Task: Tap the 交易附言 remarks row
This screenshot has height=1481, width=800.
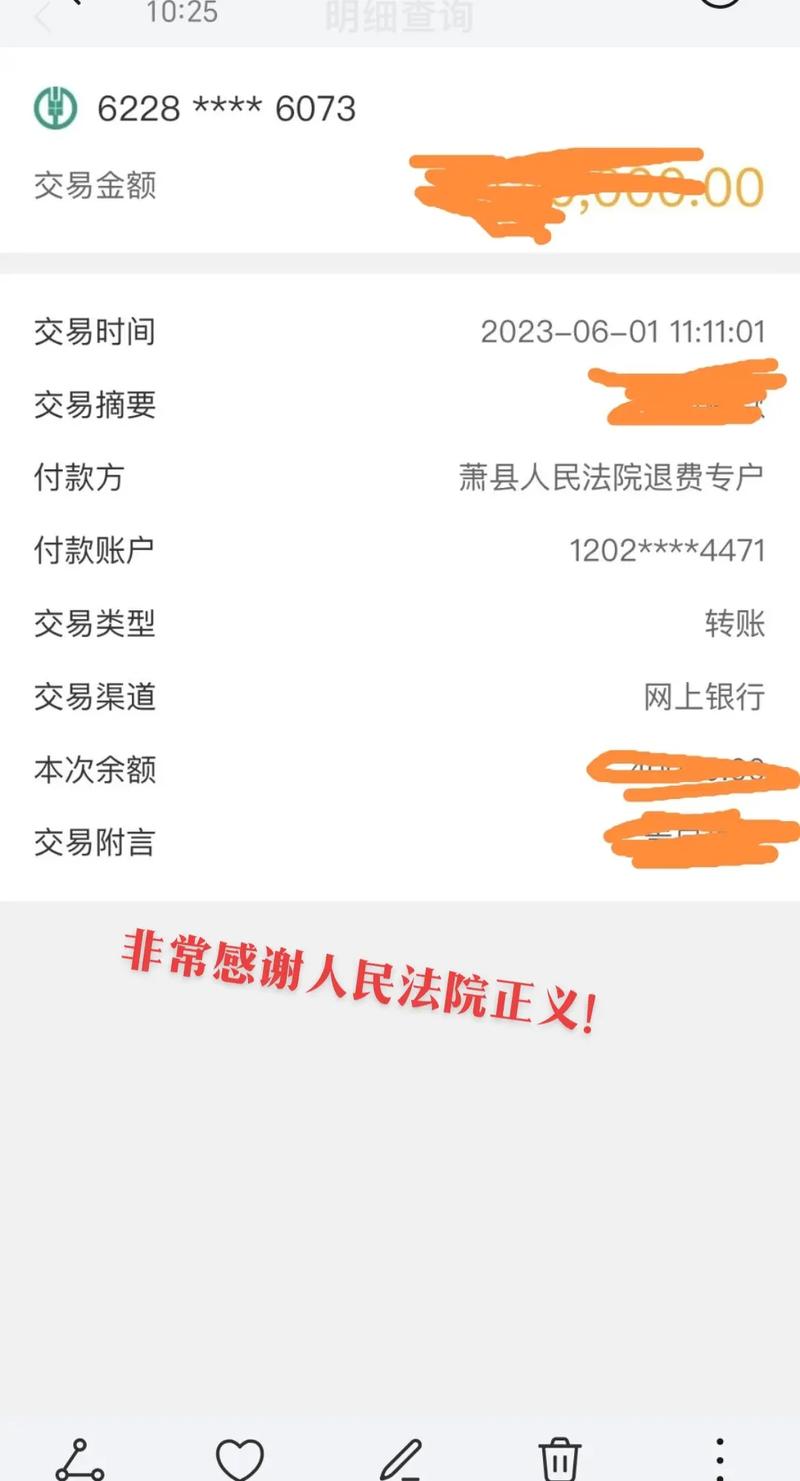Action: [95, 843]
